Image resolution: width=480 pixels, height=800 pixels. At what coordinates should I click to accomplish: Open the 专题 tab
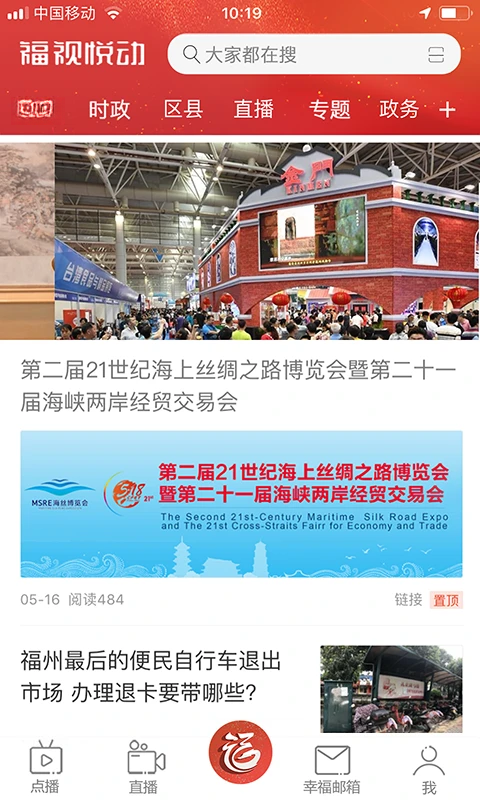(330, 109)
